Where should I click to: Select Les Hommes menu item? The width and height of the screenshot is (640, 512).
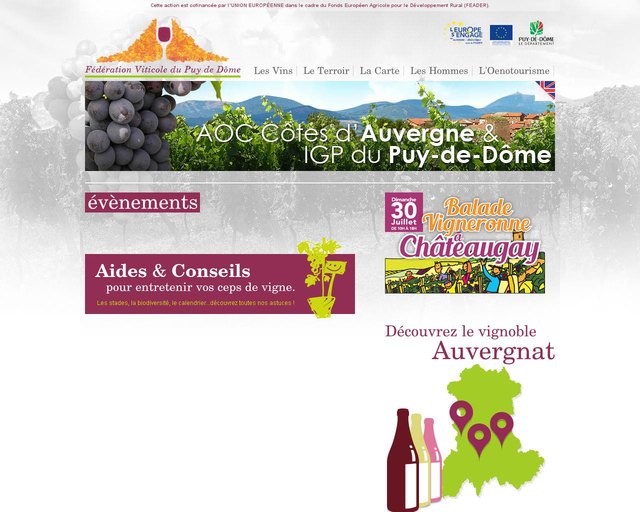pos(439,71)
